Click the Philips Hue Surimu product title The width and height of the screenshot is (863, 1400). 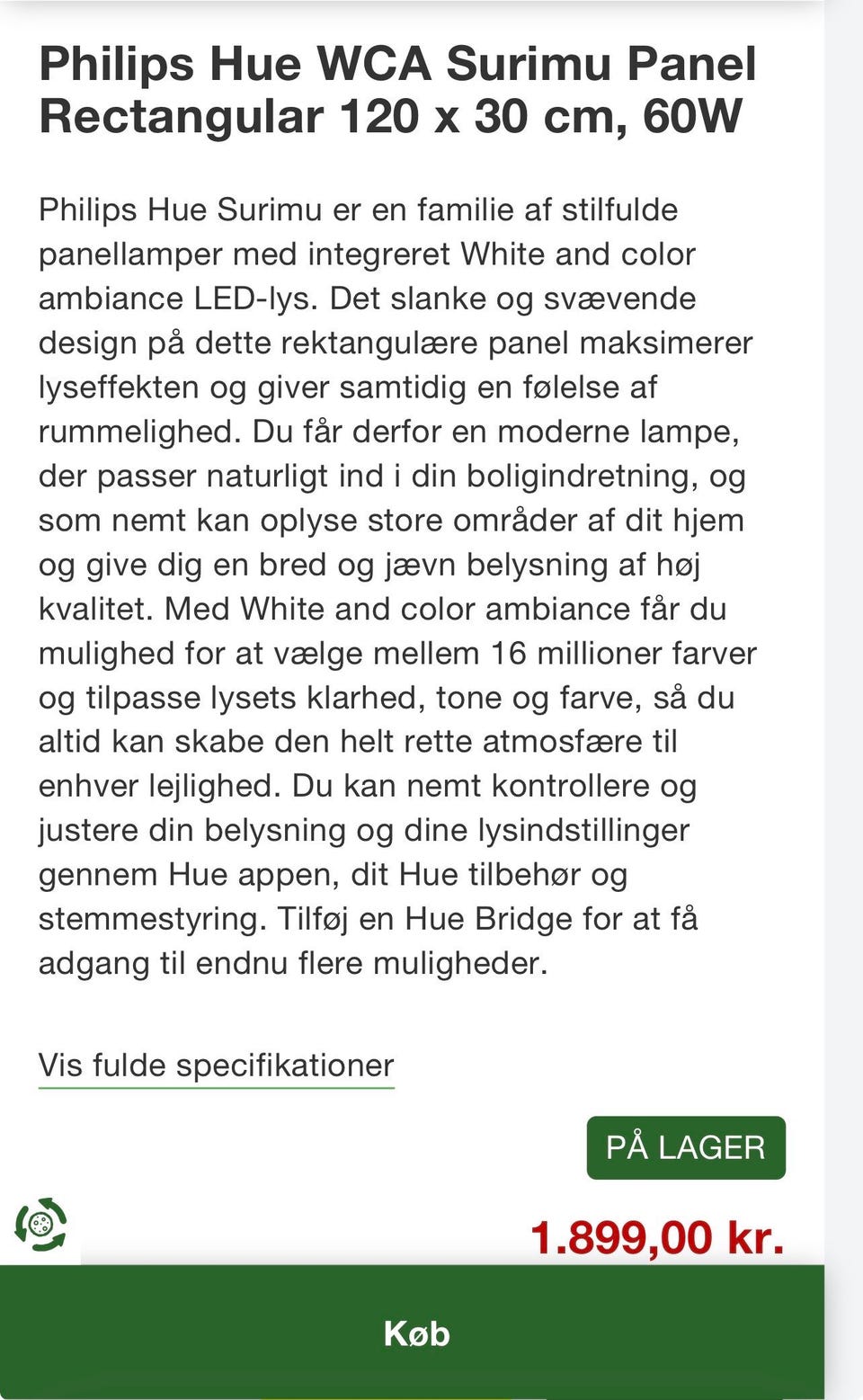(396, 90)
